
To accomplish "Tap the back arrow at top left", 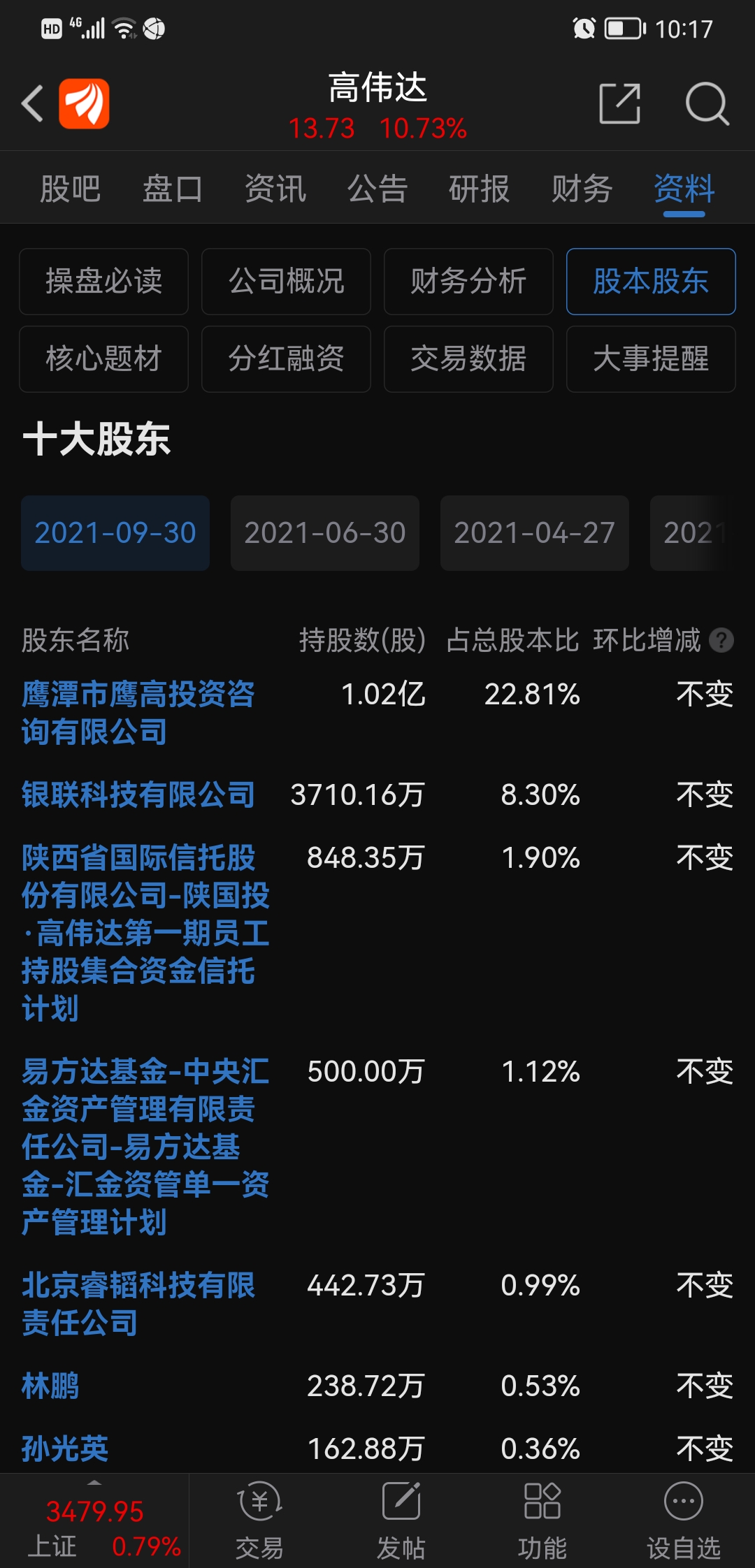I will click(31, 102).
